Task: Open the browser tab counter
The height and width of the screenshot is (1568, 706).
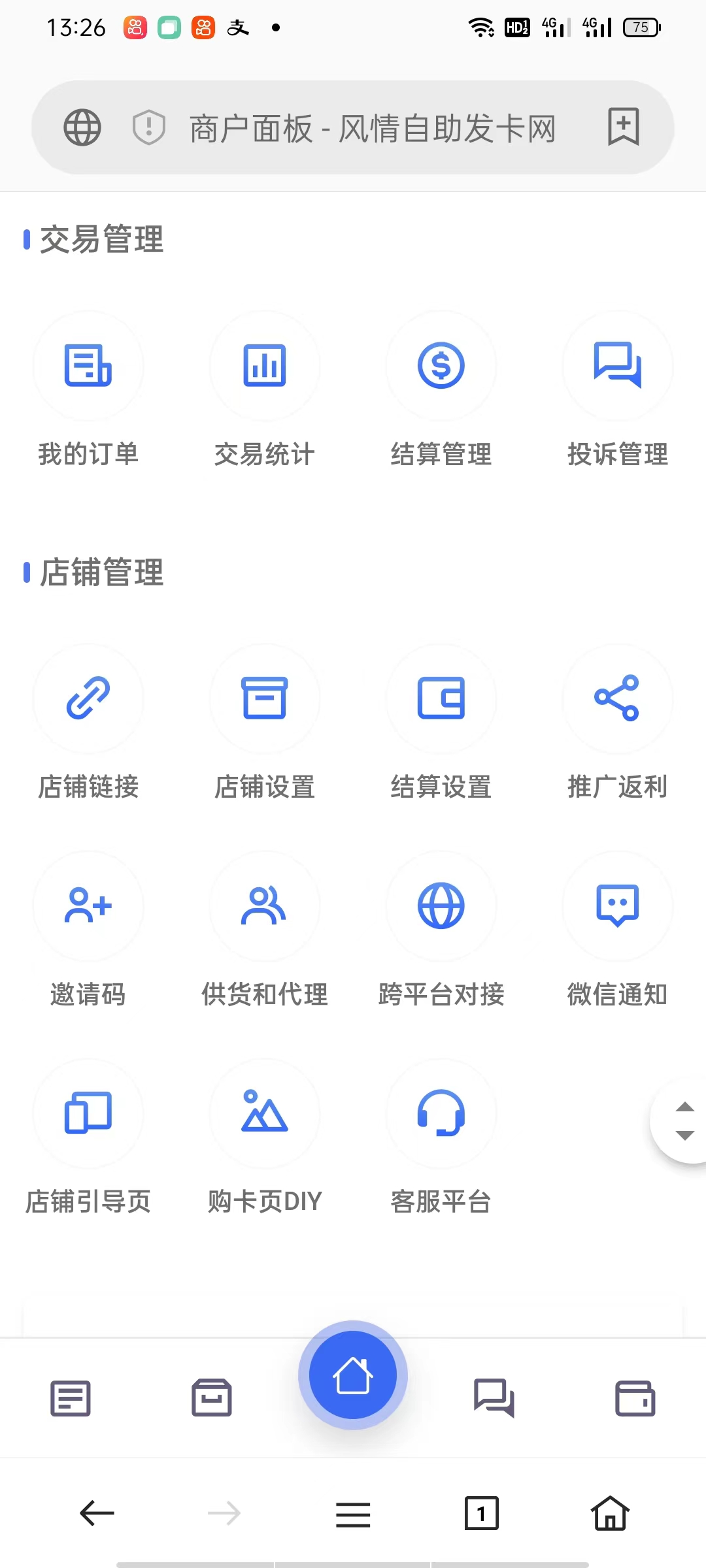Action: [481, 1514]
